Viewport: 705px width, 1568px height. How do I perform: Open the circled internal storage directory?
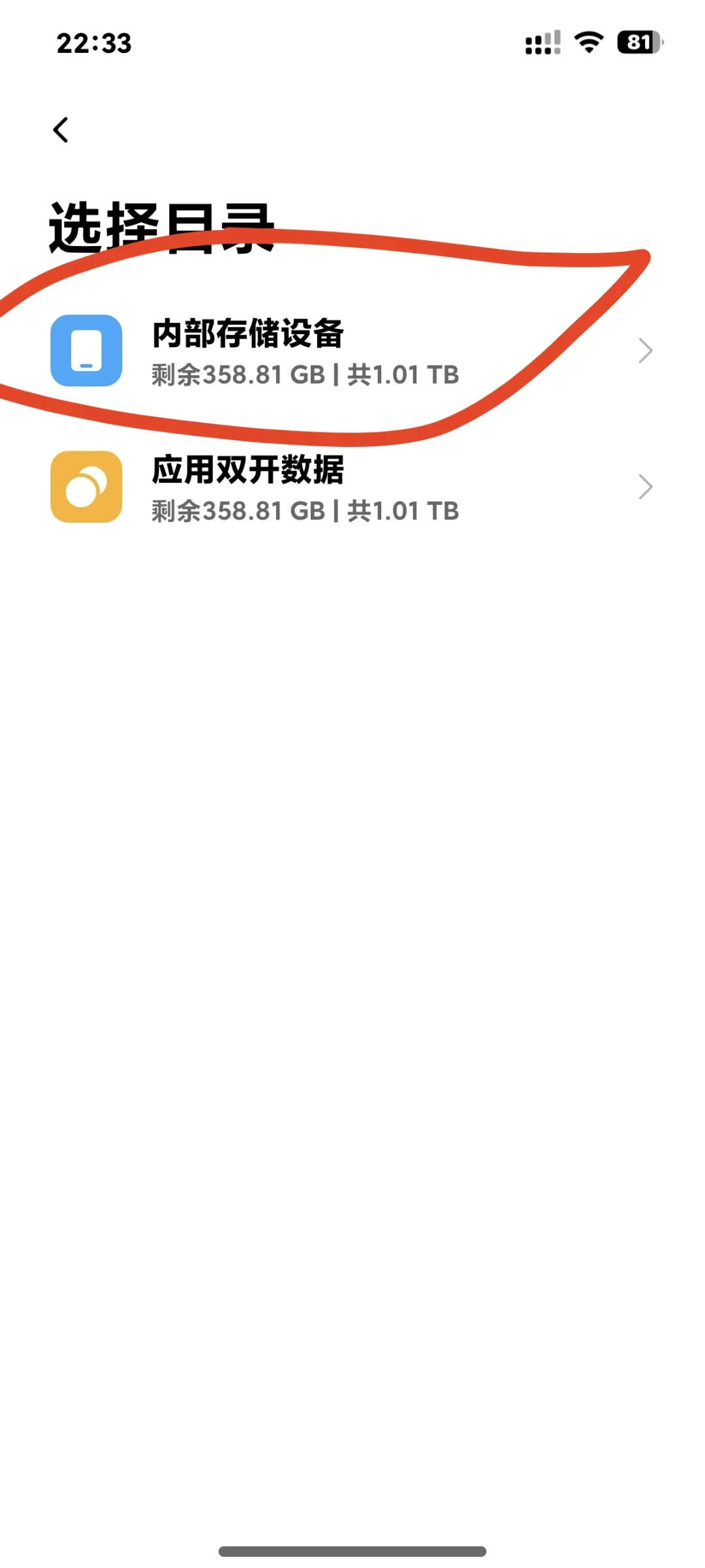[x=294, y=351]
